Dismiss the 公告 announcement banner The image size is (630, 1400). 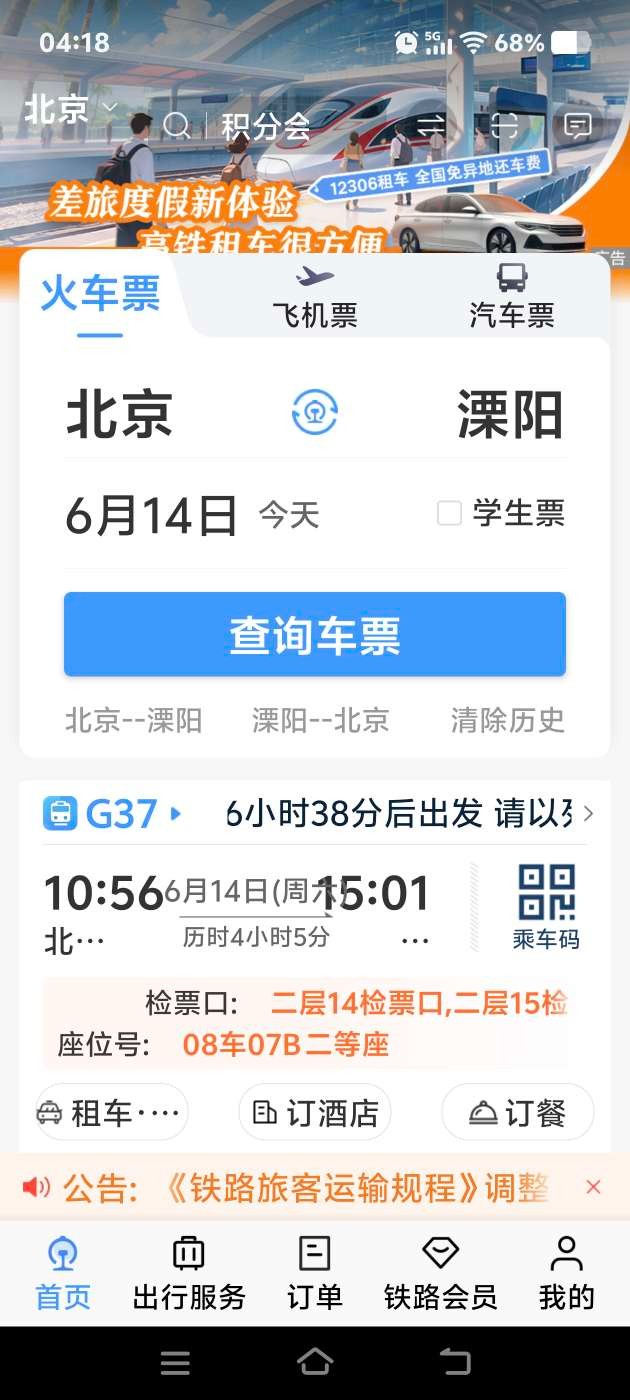click(x=593, y=1187)
